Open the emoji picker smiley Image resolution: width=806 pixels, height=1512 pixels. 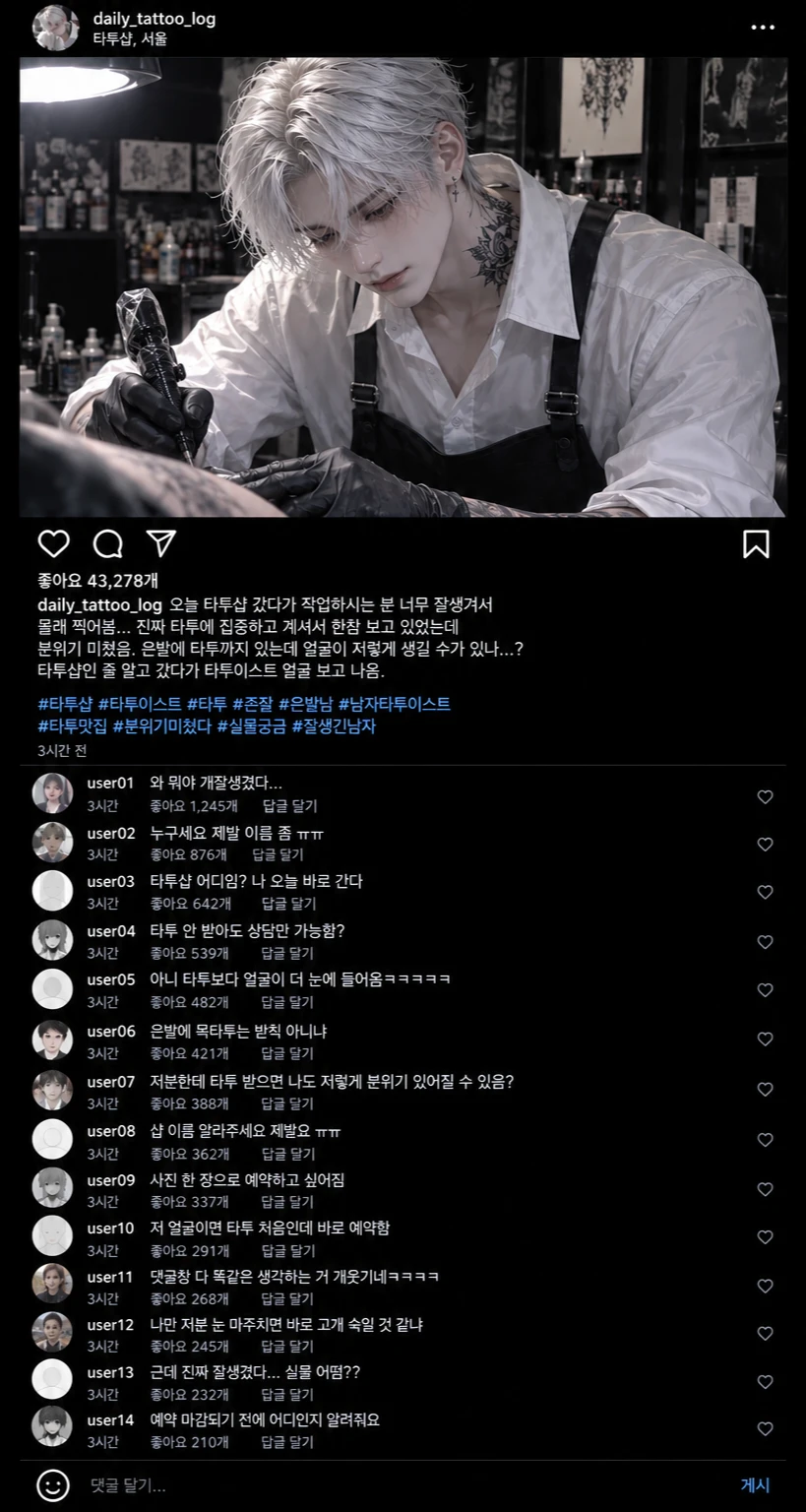53,1485
